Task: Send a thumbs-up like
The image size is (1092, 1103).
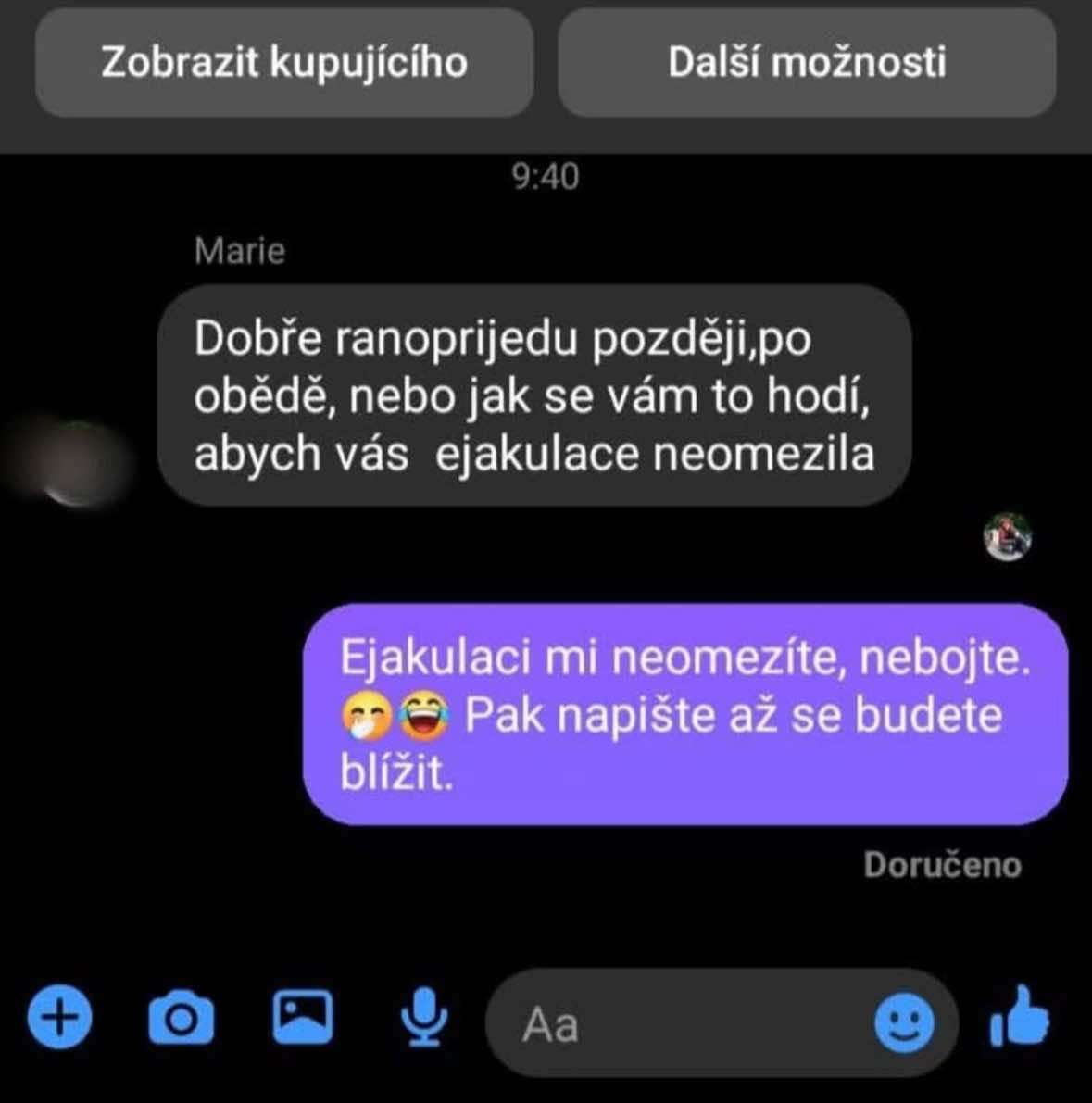Action: 1020,1017
